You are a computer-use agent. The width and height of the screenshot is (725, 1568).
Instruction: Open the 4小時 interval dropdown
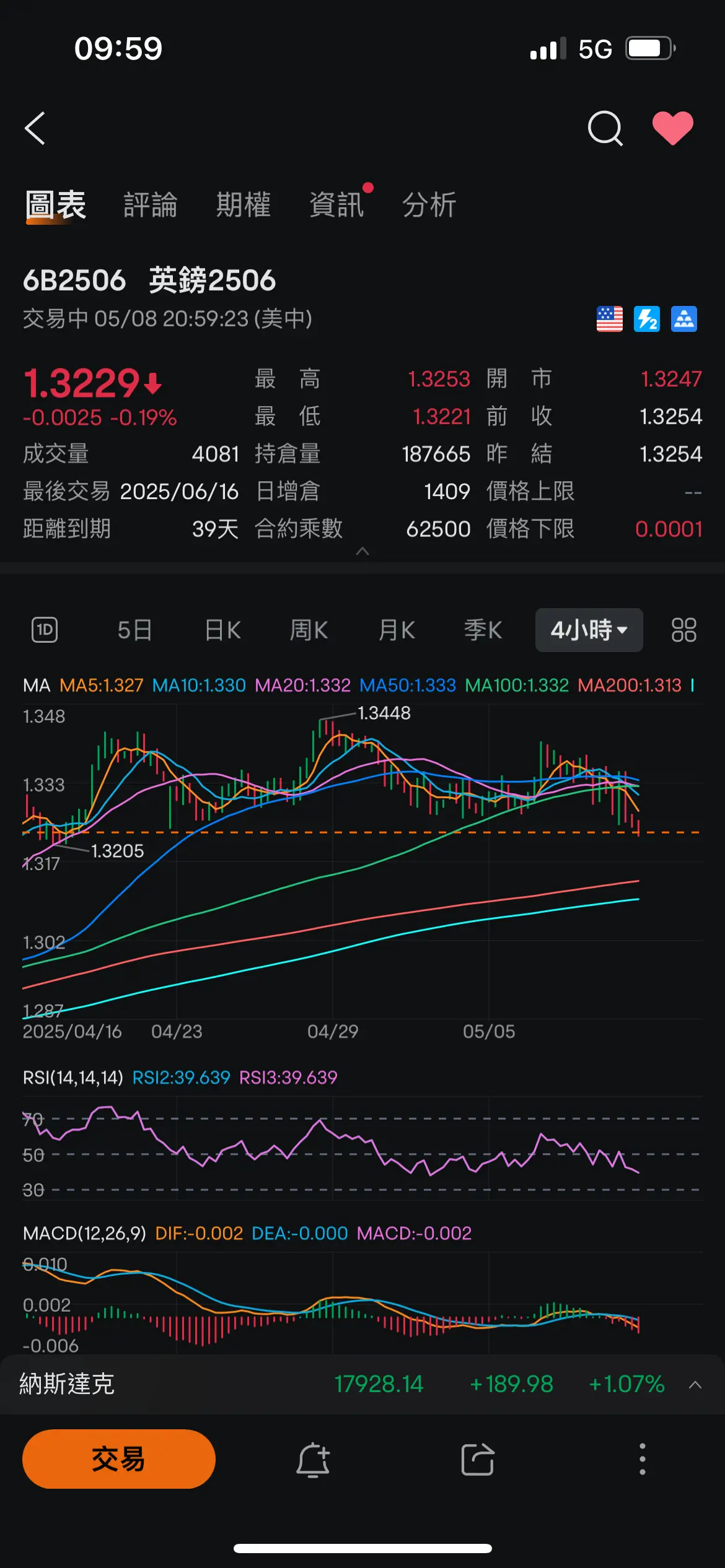click(589, 630)
